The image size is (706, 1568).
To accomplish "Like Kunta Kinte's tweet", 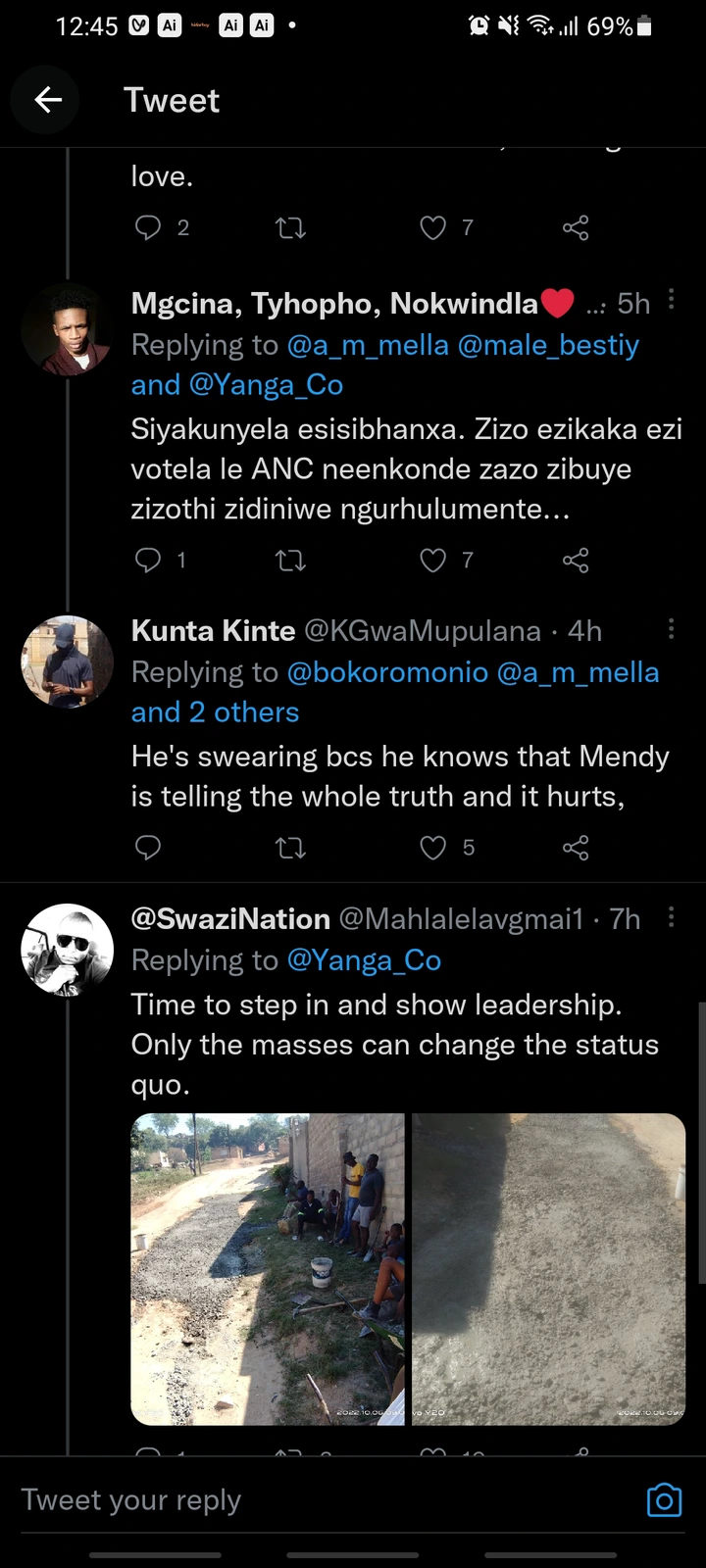I will pyautogui.click(x=432, y=848).
